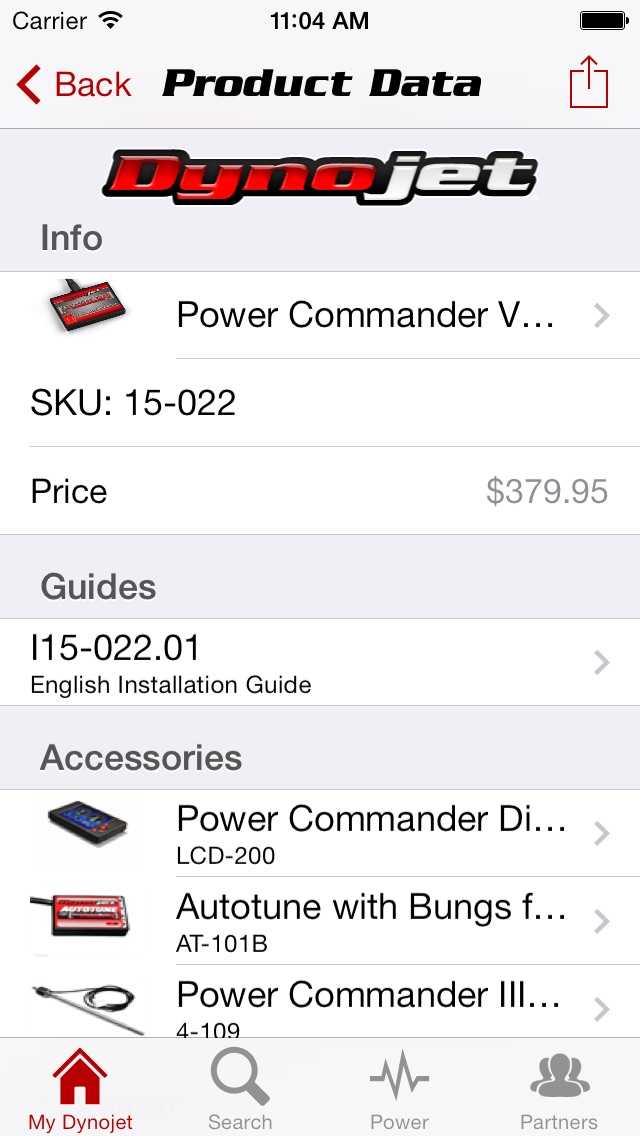Open the LCD-200 Power Commander display accessory
The image size is (640, 1136).
[320, 833]
